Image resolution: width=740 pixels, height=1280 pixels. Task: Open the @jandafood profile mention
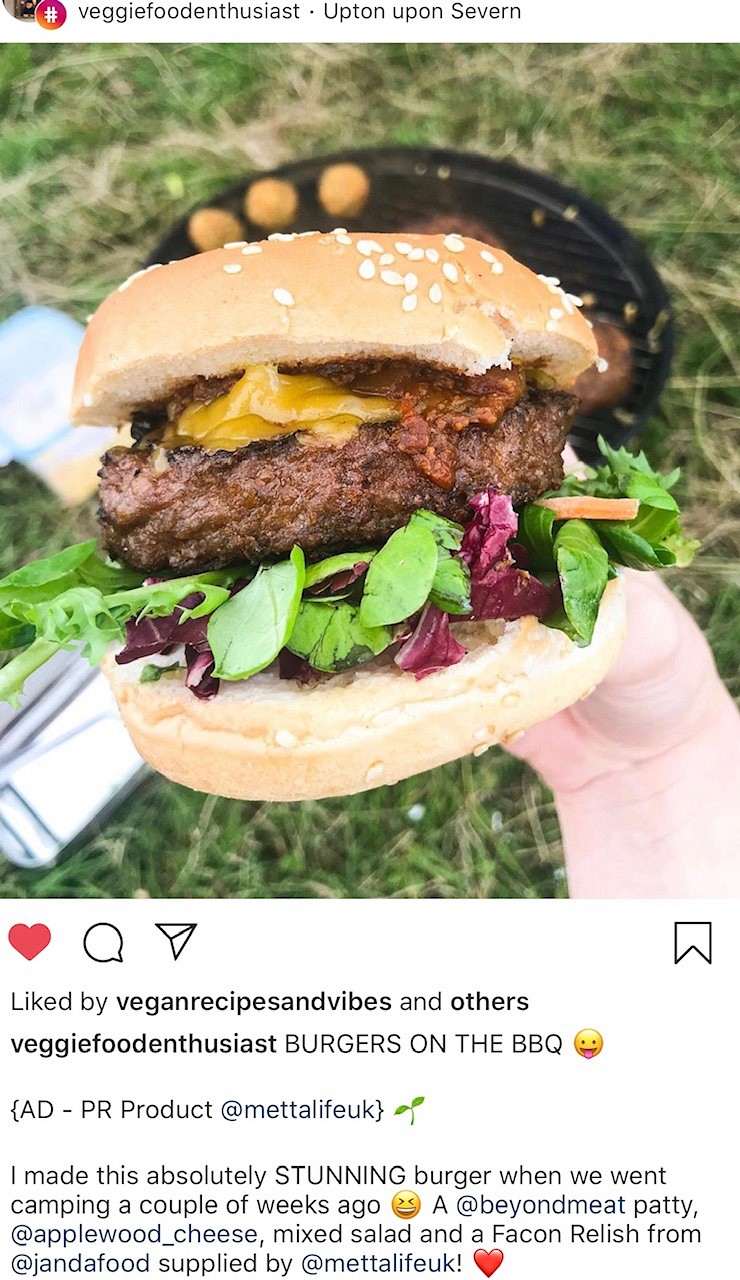tap(80, 1263)
